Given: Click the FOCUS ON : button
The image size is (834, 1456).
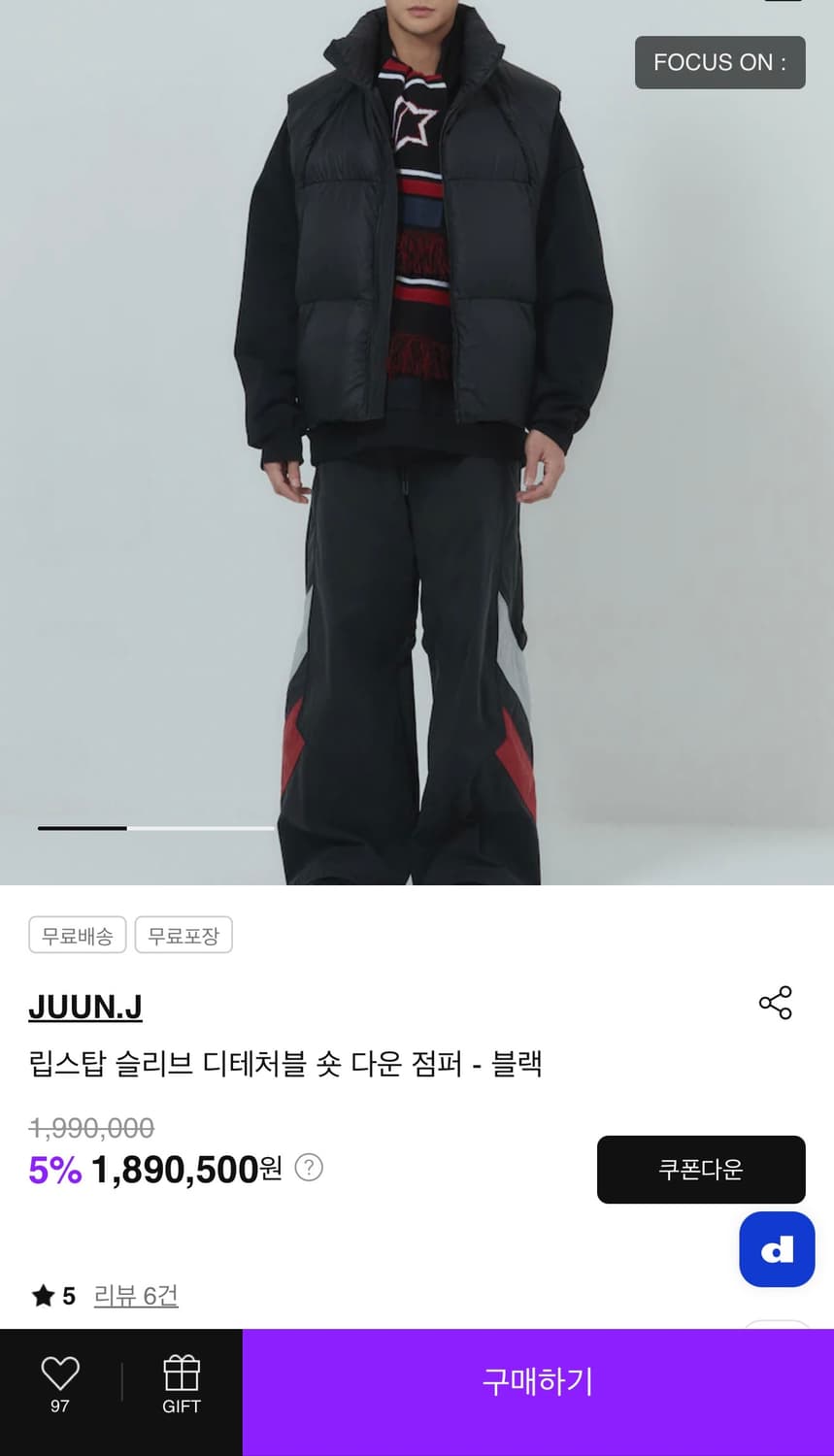Looking at the screenshot, I should click(718, 62).
